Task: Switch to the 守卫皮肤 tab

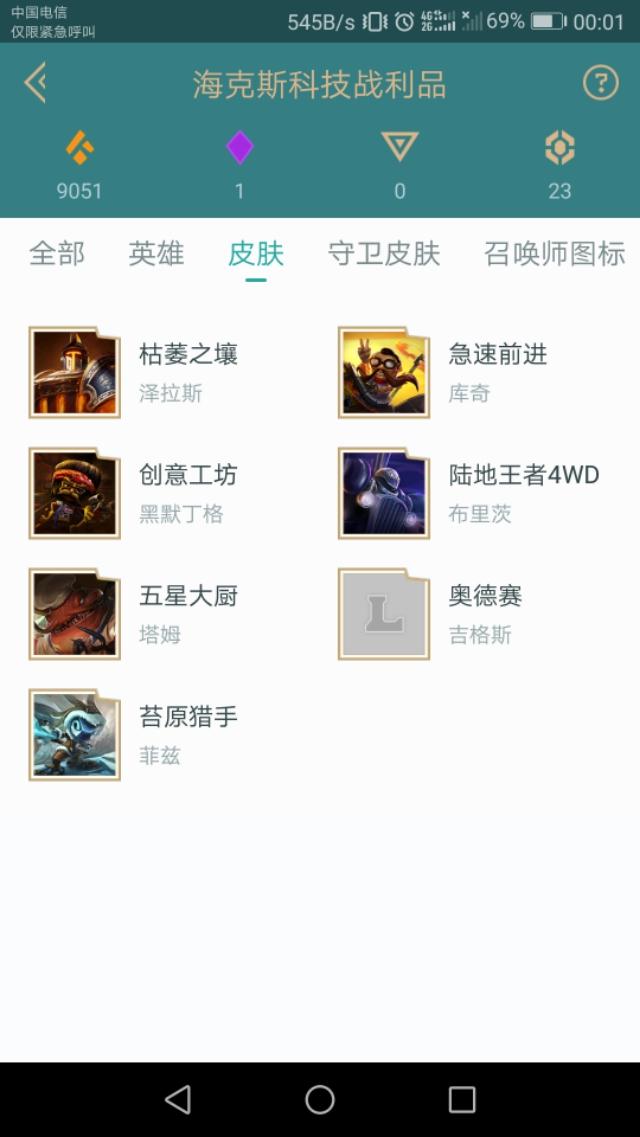Action: coord(384,254)
